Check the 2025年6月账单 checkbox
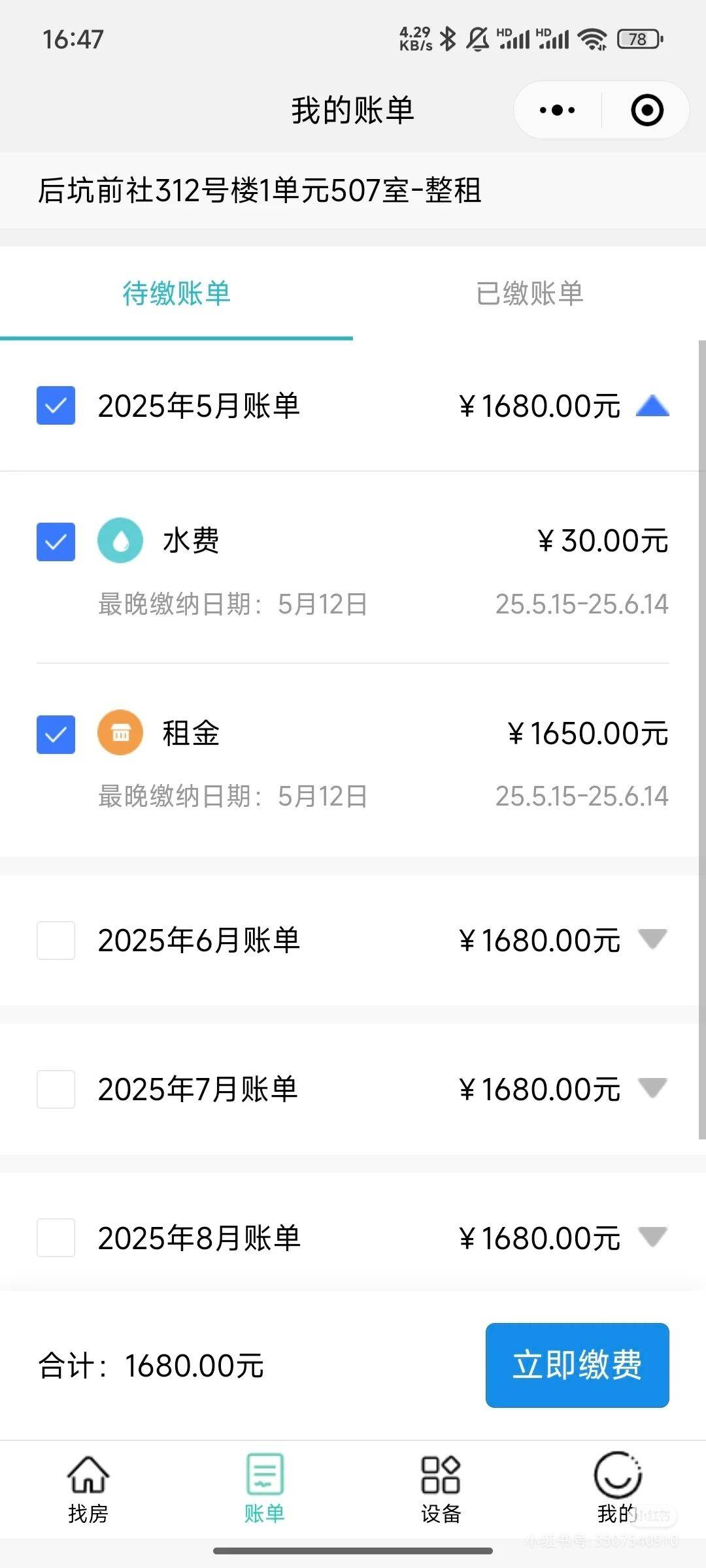Viewport: 706px width, 1568px height. 56,941
